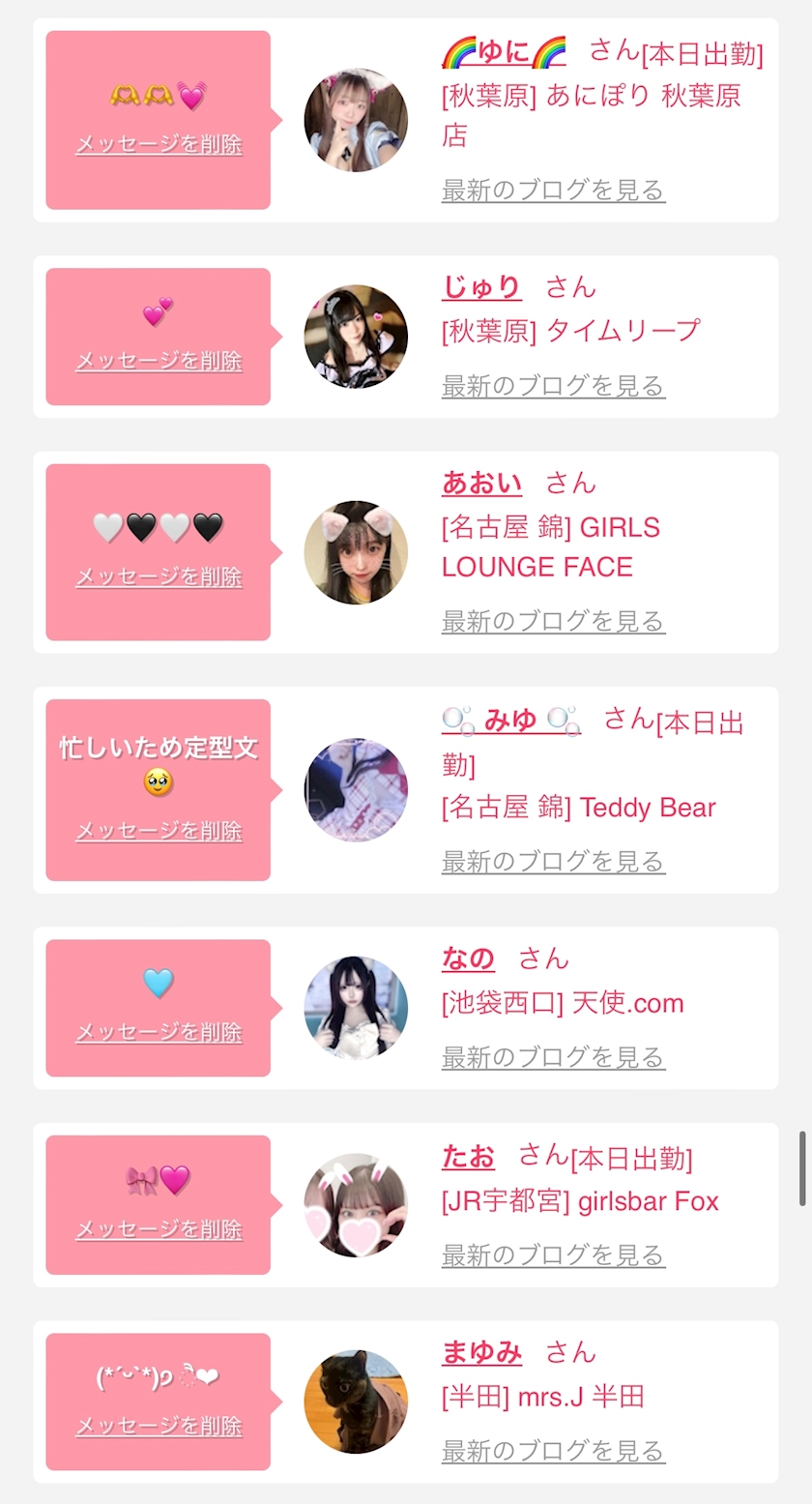View ゆに's latest blog

pos(553,190)
